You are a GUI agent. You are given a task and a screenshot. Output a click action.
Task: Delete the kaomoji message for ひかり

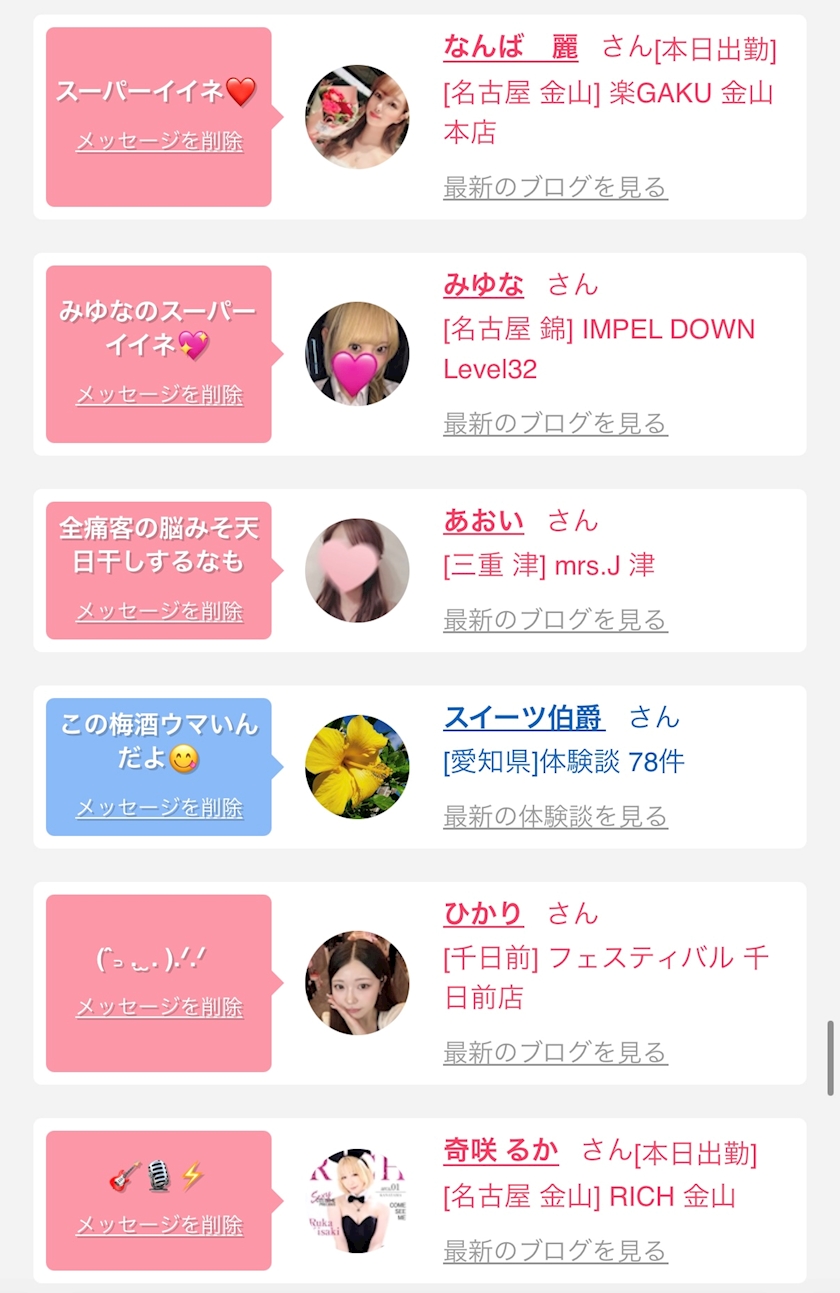tap(159, 1007)
